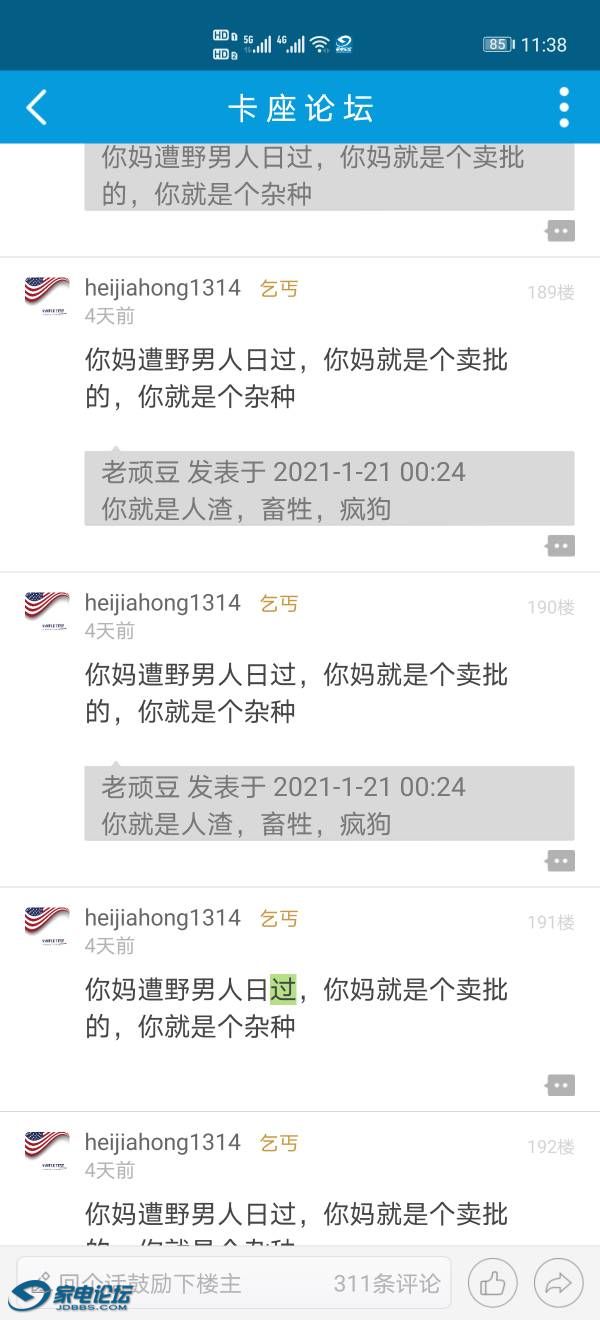This screenshot has width=600, height=1320.
Task: Open the comment icon on floor 191
Action: pos(561,1085)
